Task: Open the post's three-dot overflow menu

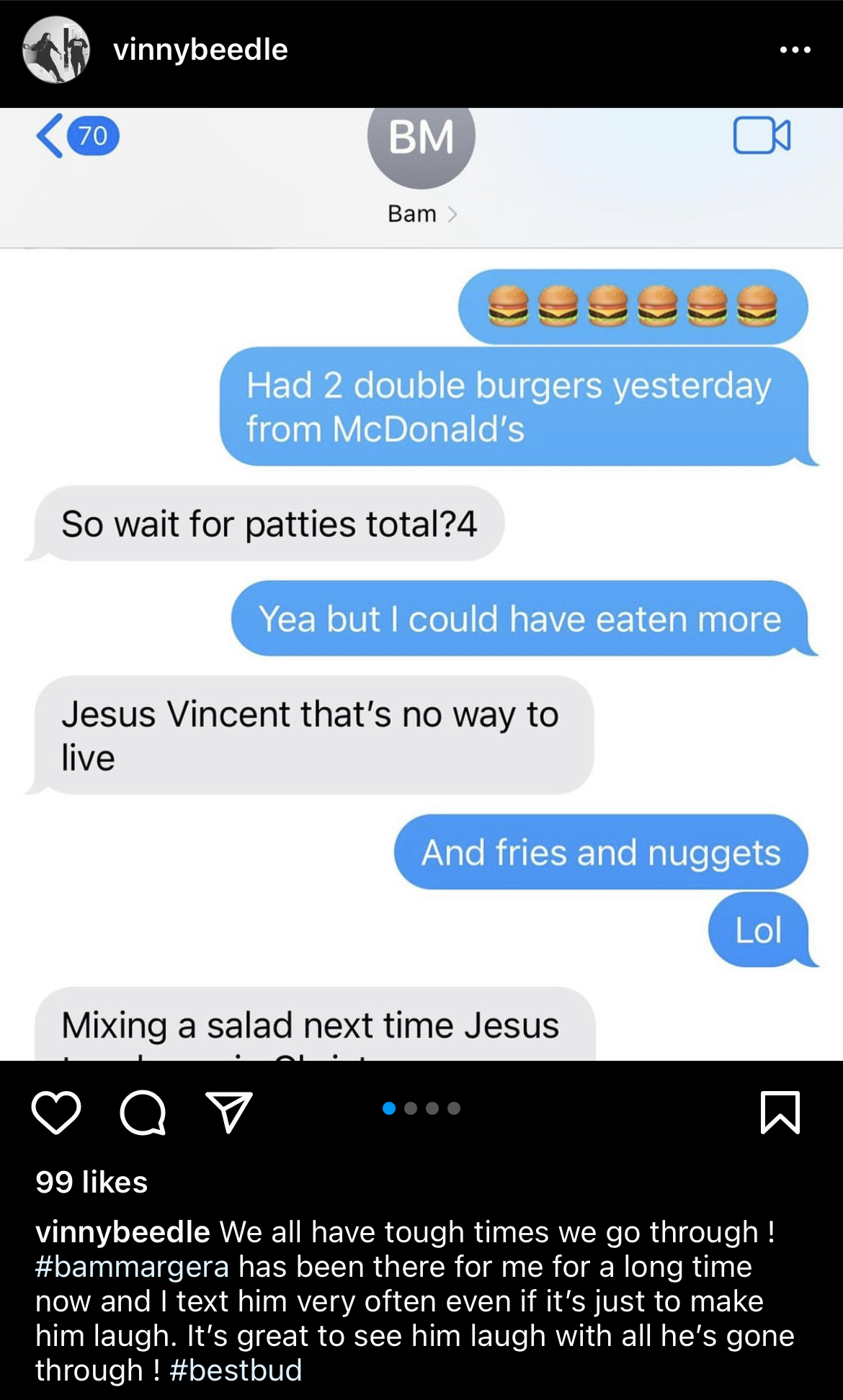Action: click(x=795, y=50)
